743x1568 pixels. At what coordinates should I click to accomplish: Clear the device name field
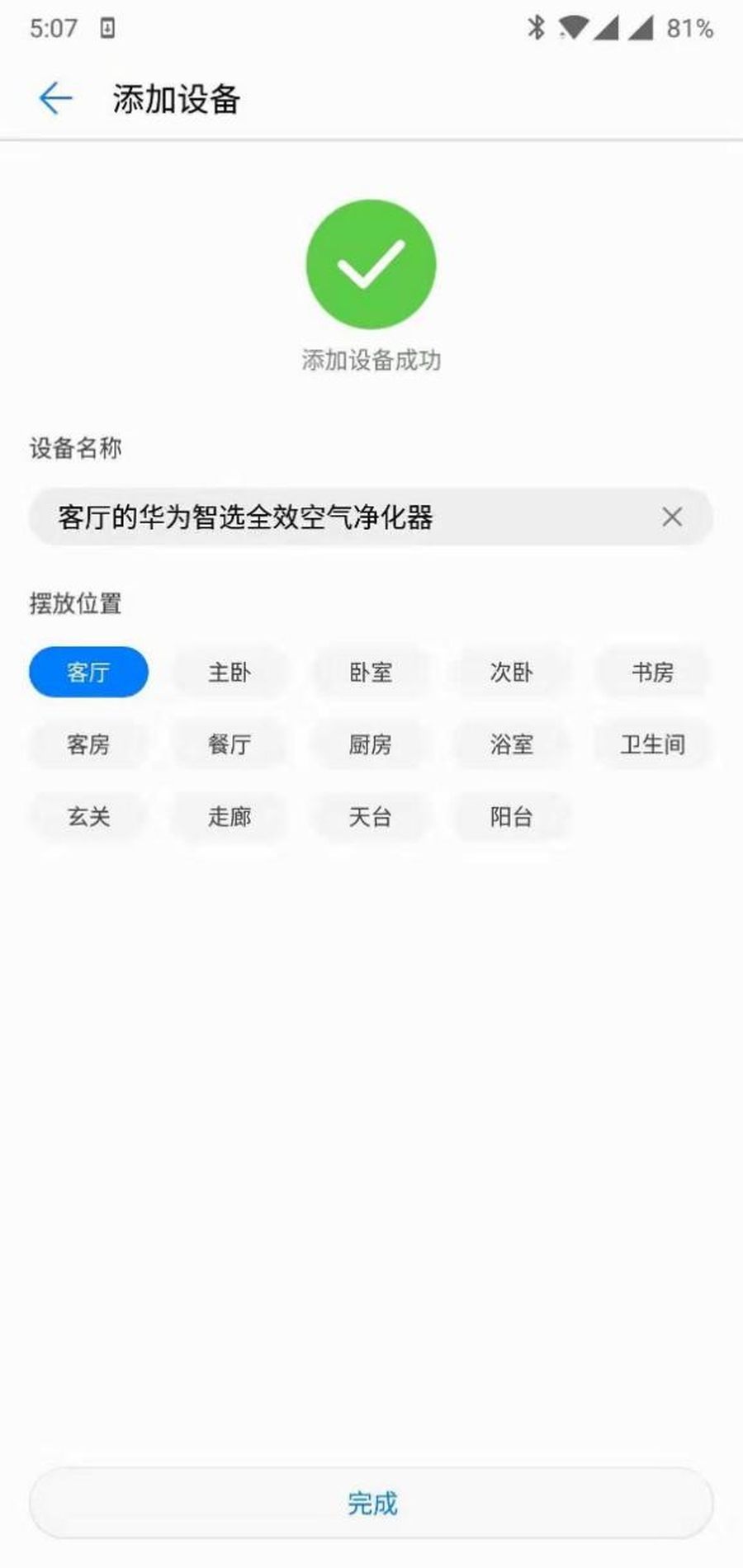point(672,517)
